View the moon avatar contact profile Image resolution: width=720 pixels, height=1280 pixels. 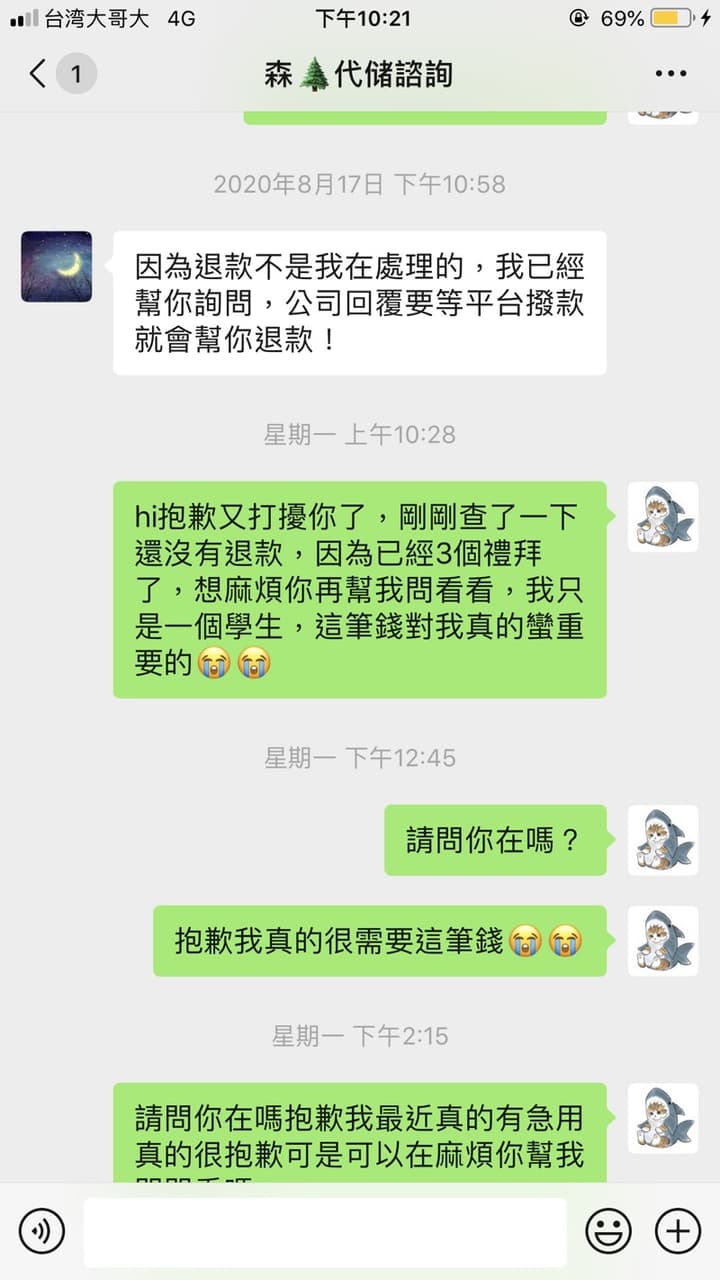point(57,266)
